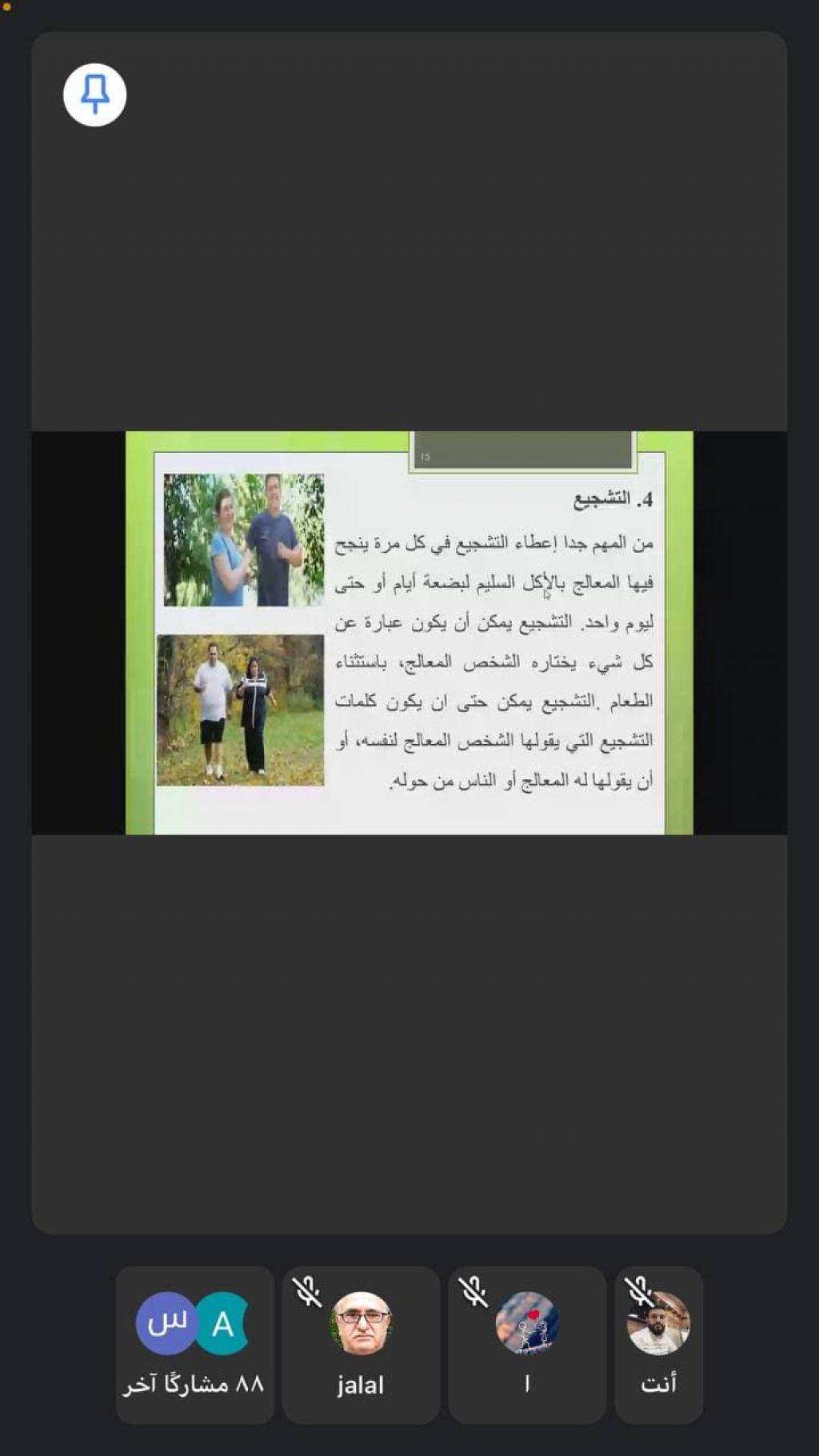819x1456 pixels.
Task: Open your own video tile labeled أنت
Action: 658,1345
